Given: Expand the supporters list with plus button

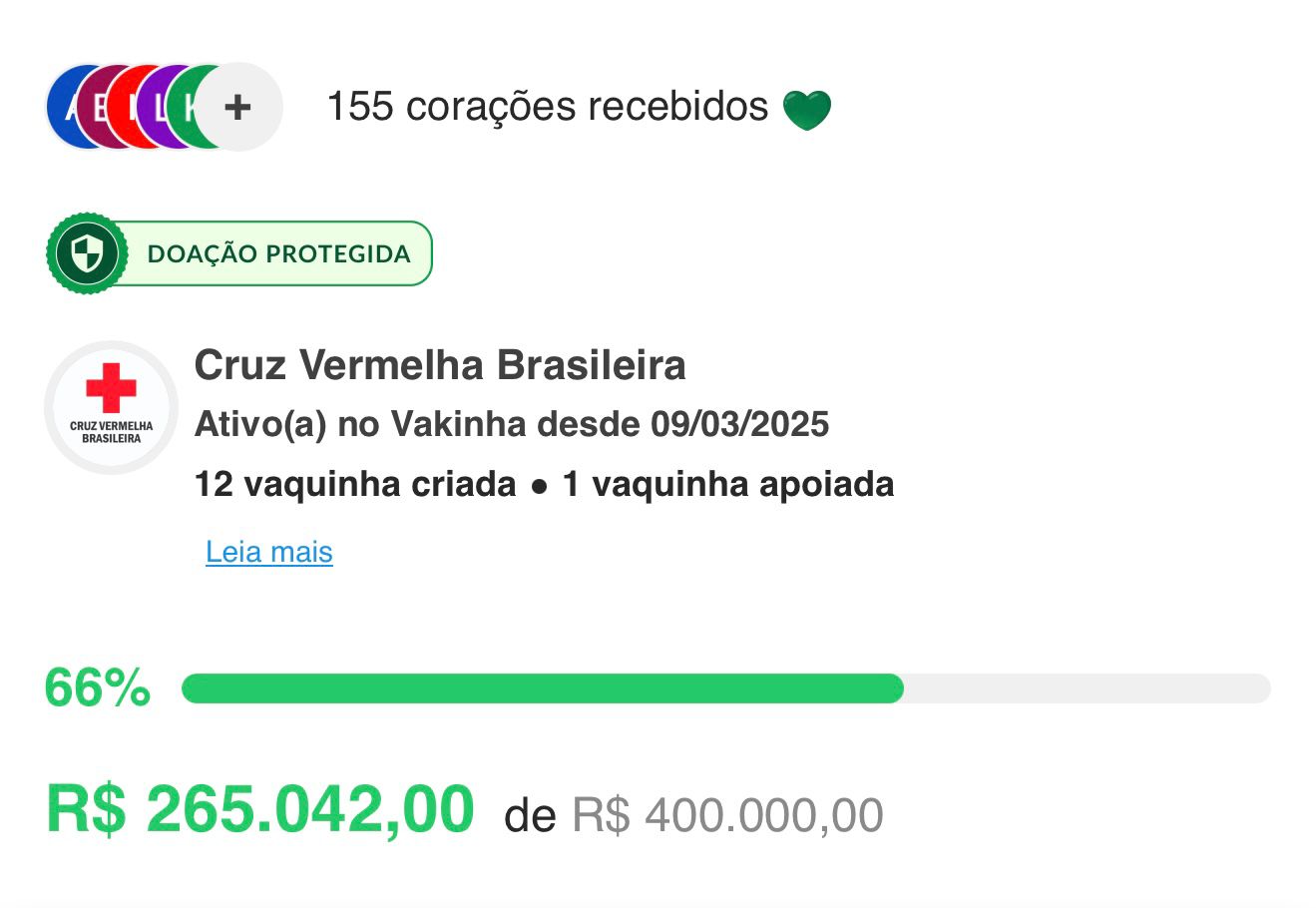Looking at the screenshot, I should 238,107.
